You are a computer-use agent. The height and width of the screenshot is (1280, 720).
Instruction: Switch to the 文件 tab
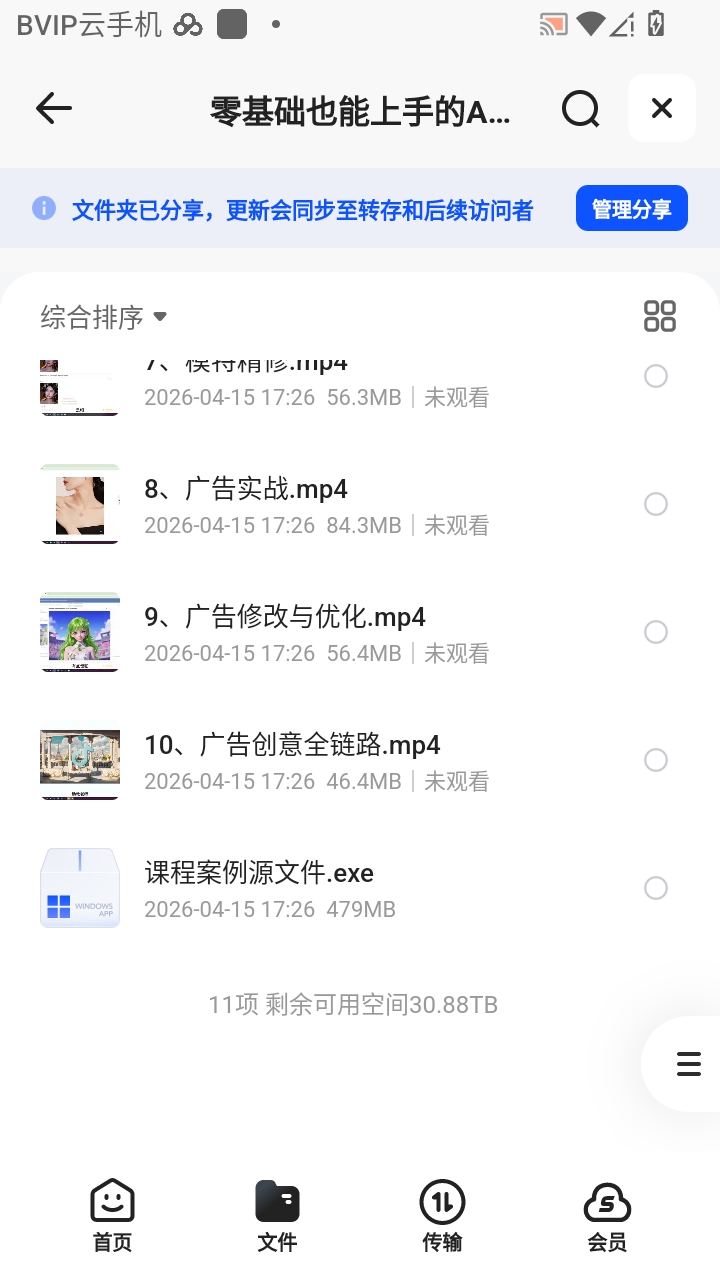[277, 1215]
